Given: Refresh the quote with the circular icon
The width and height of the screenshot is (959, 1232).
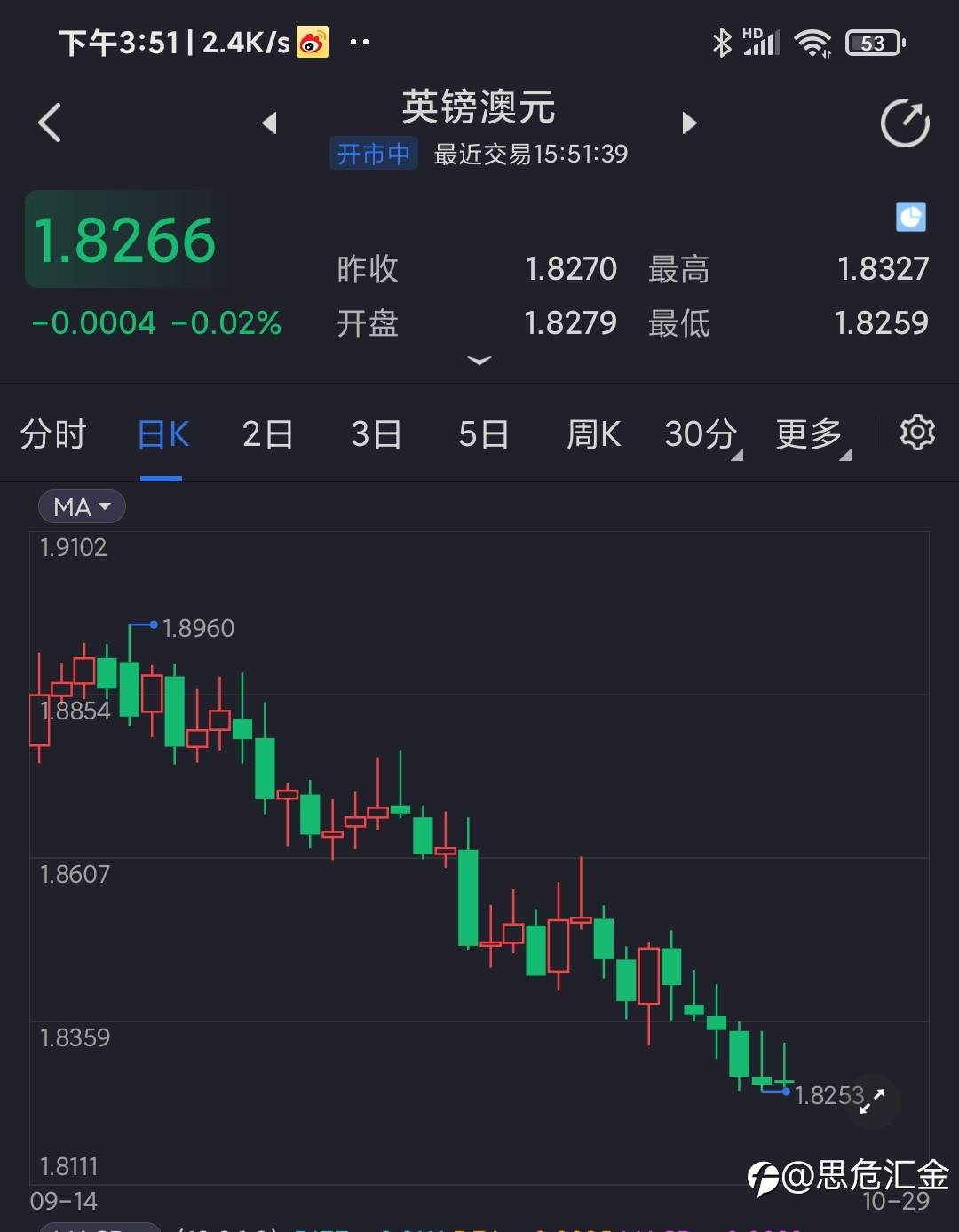Looking at the screenshot, I should coord(905,123).
